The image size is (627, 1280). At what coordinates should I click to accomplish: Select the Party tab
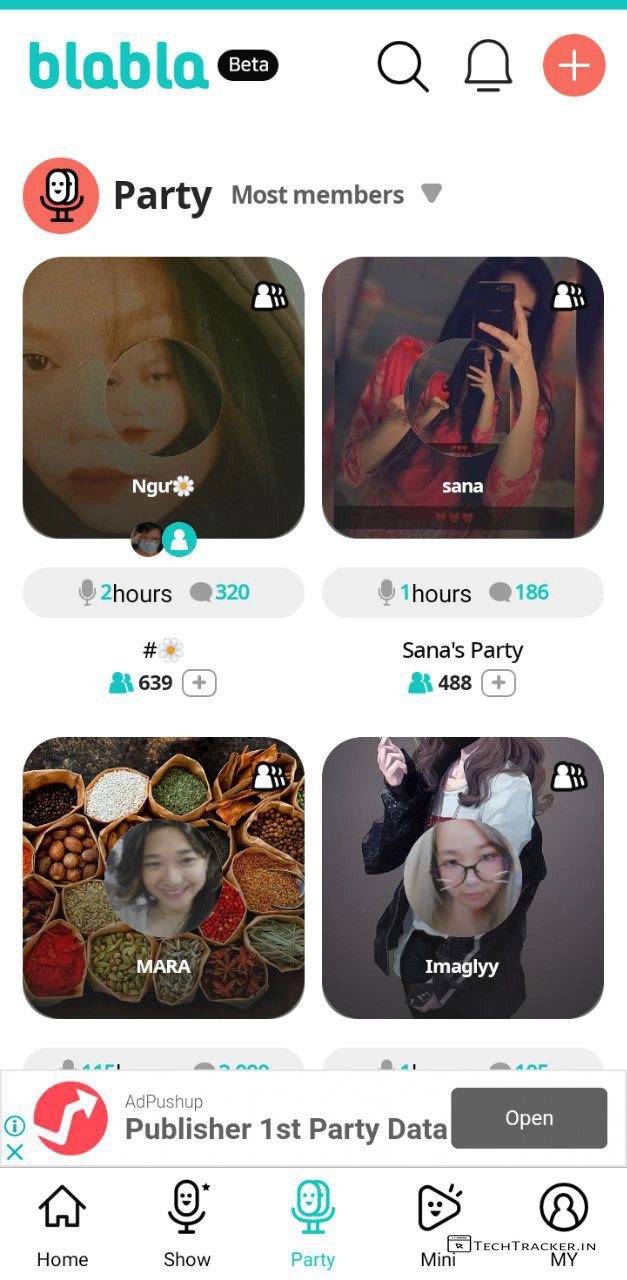click(312, 1224)
